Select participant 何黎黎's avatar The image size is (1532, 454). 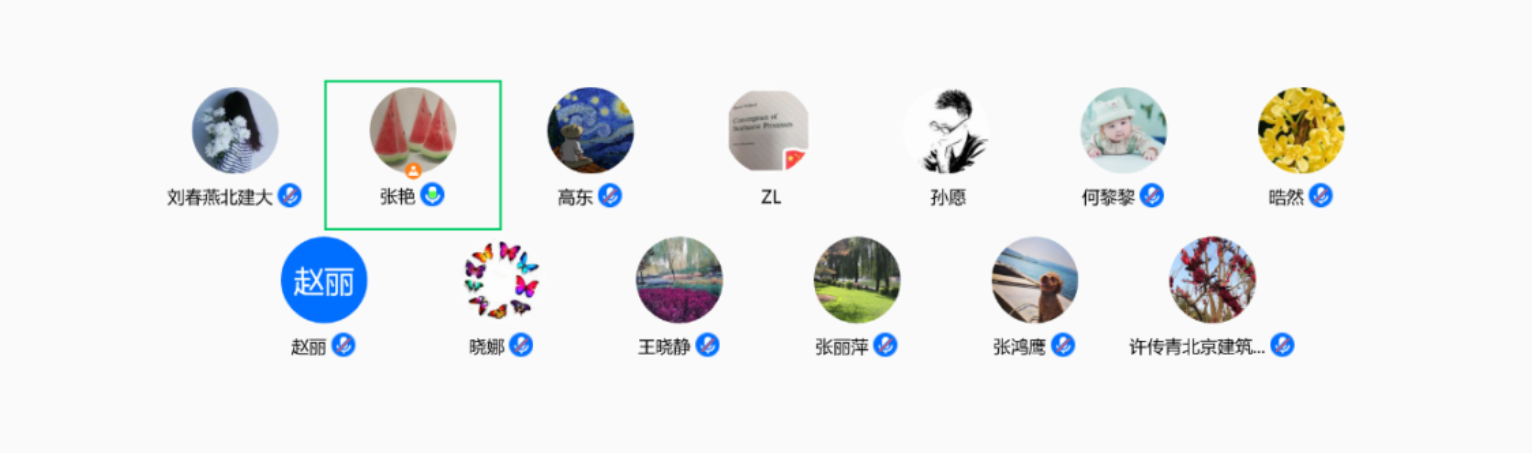tap(1123, 131)
